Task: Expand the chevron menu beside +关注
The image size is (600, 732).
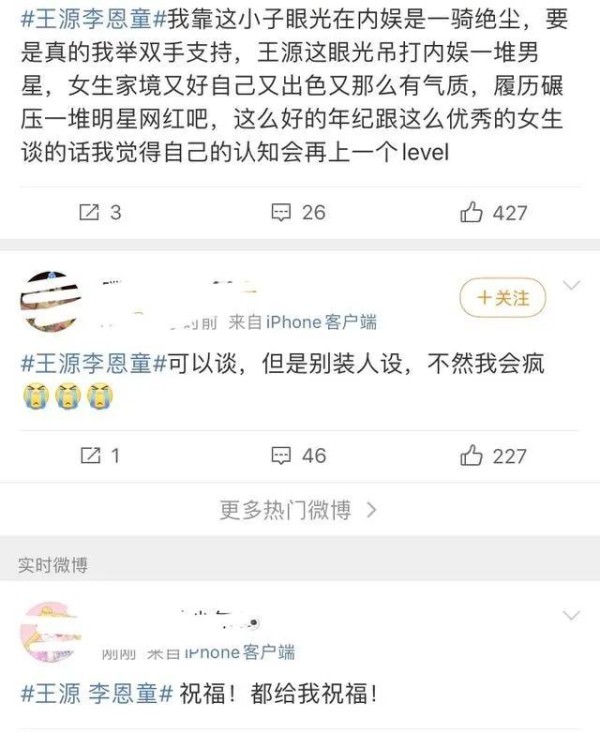Action: [x=571, y=286]
